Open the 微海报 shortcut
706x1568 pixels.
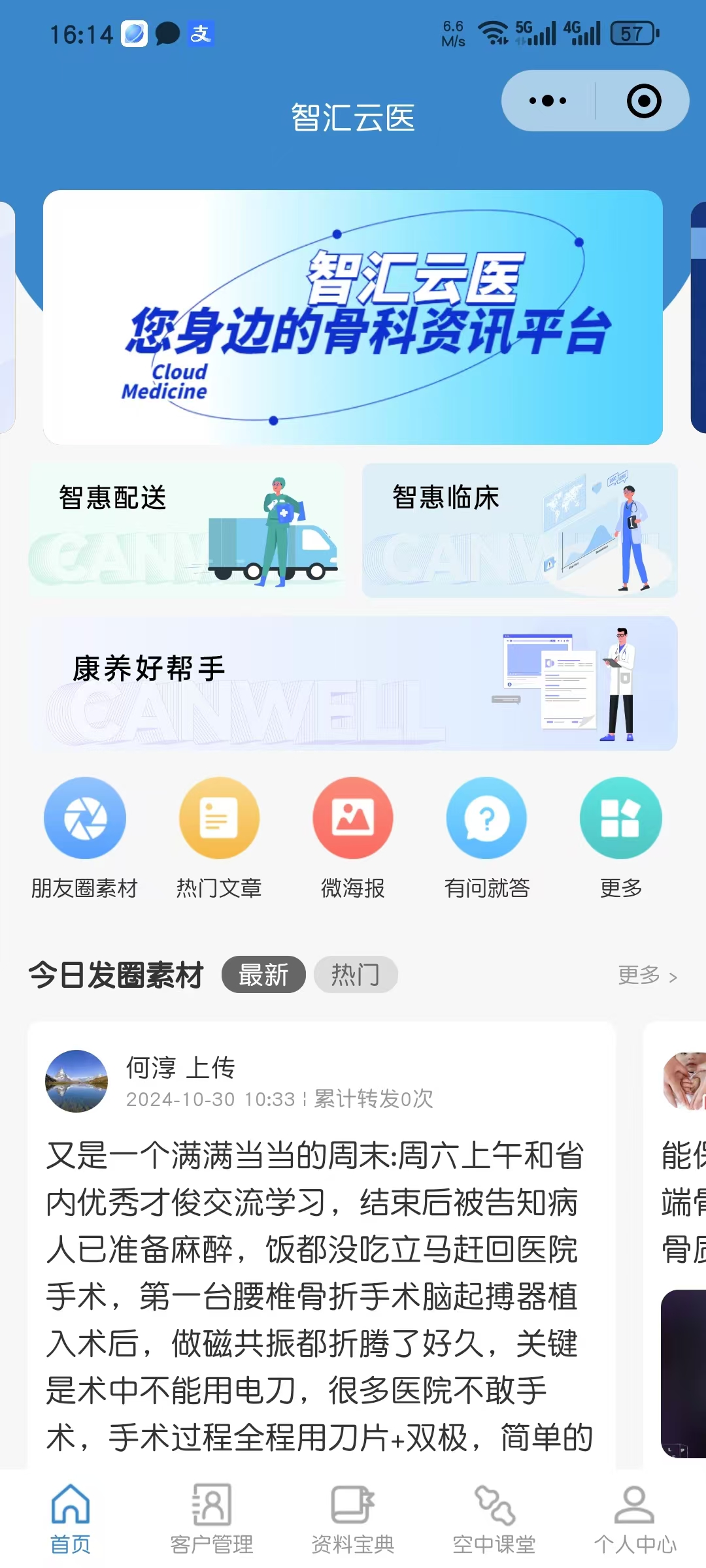point(353,818)
